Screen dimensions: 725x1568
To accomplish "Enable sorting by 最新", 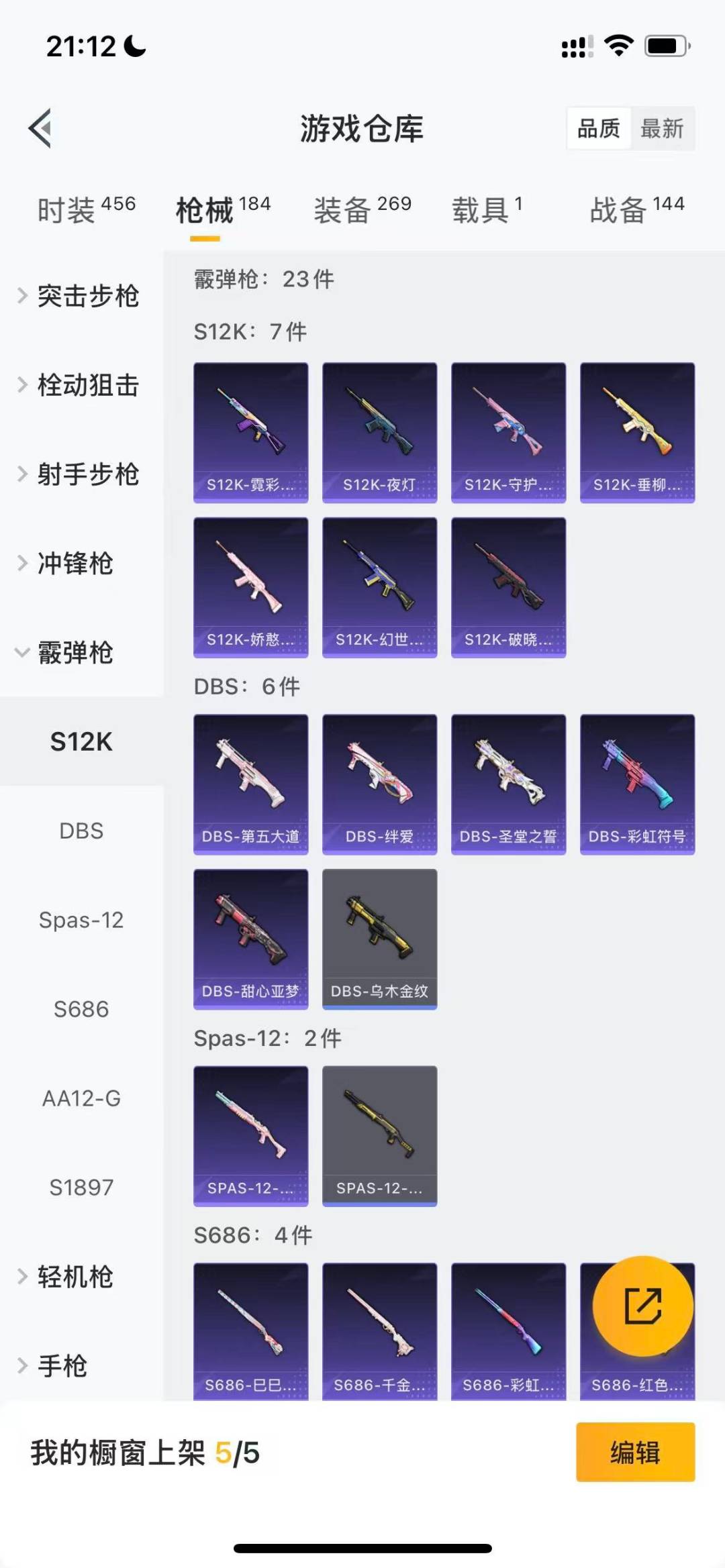I will [x=663, y=129].
